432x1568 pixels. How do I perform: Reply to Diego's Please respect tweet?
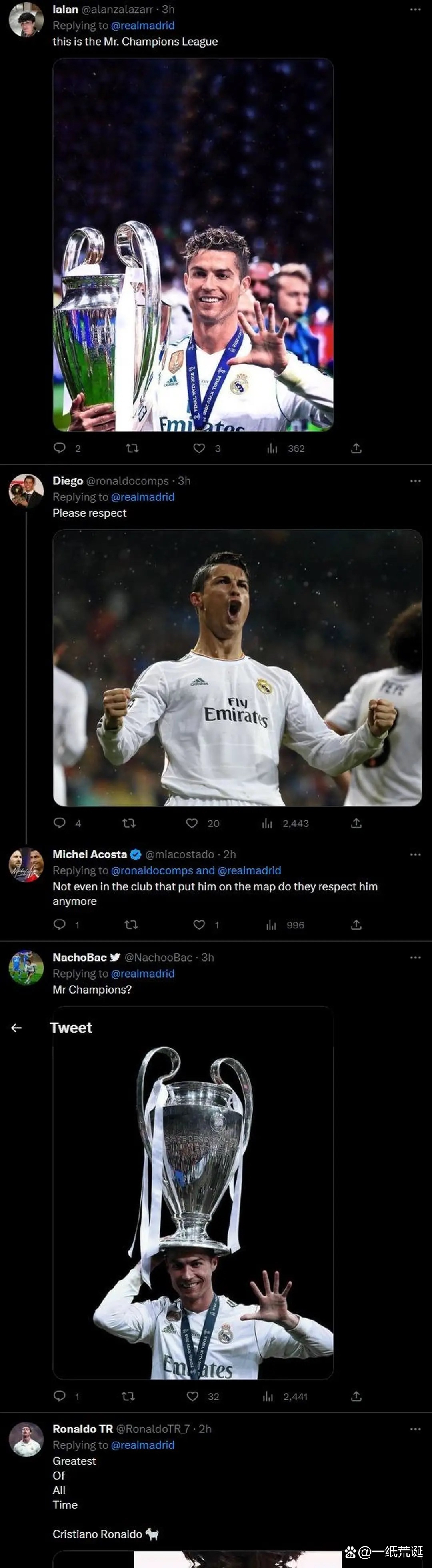tap(60, 823)
